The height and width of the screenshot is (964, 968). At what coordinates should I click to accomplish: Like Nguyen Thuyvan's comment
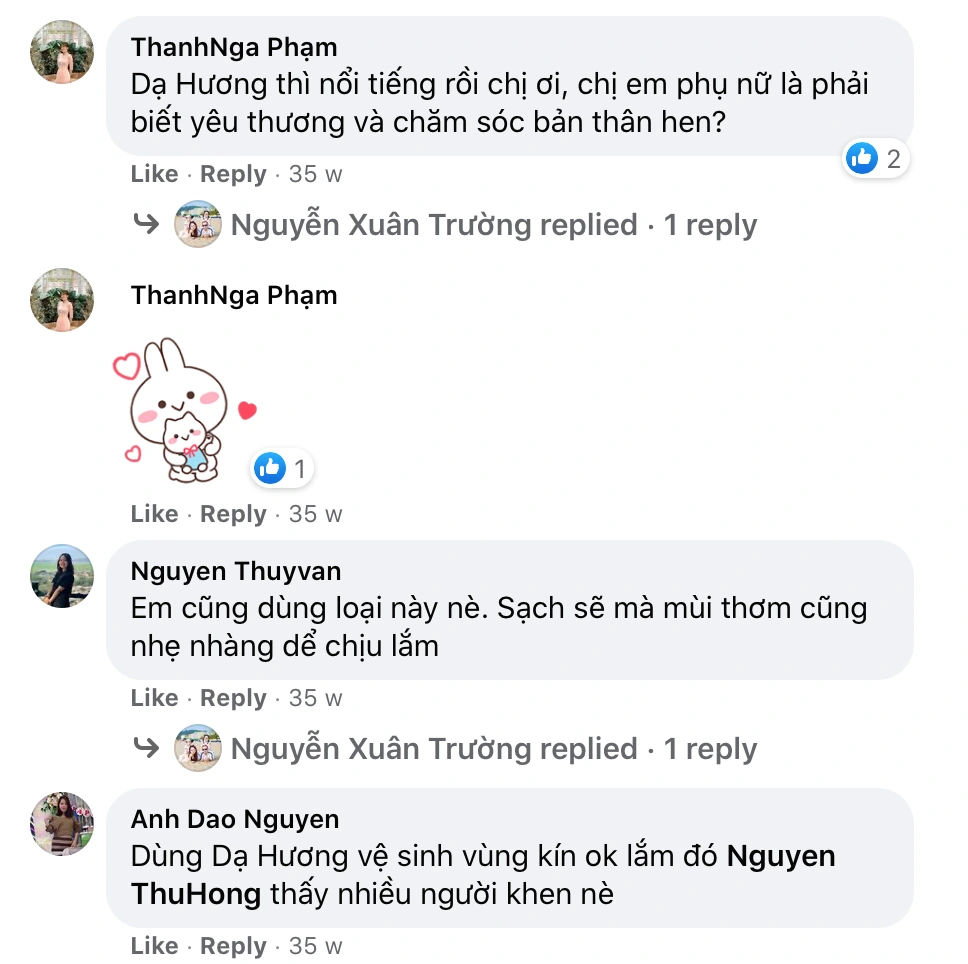[154, 698]
